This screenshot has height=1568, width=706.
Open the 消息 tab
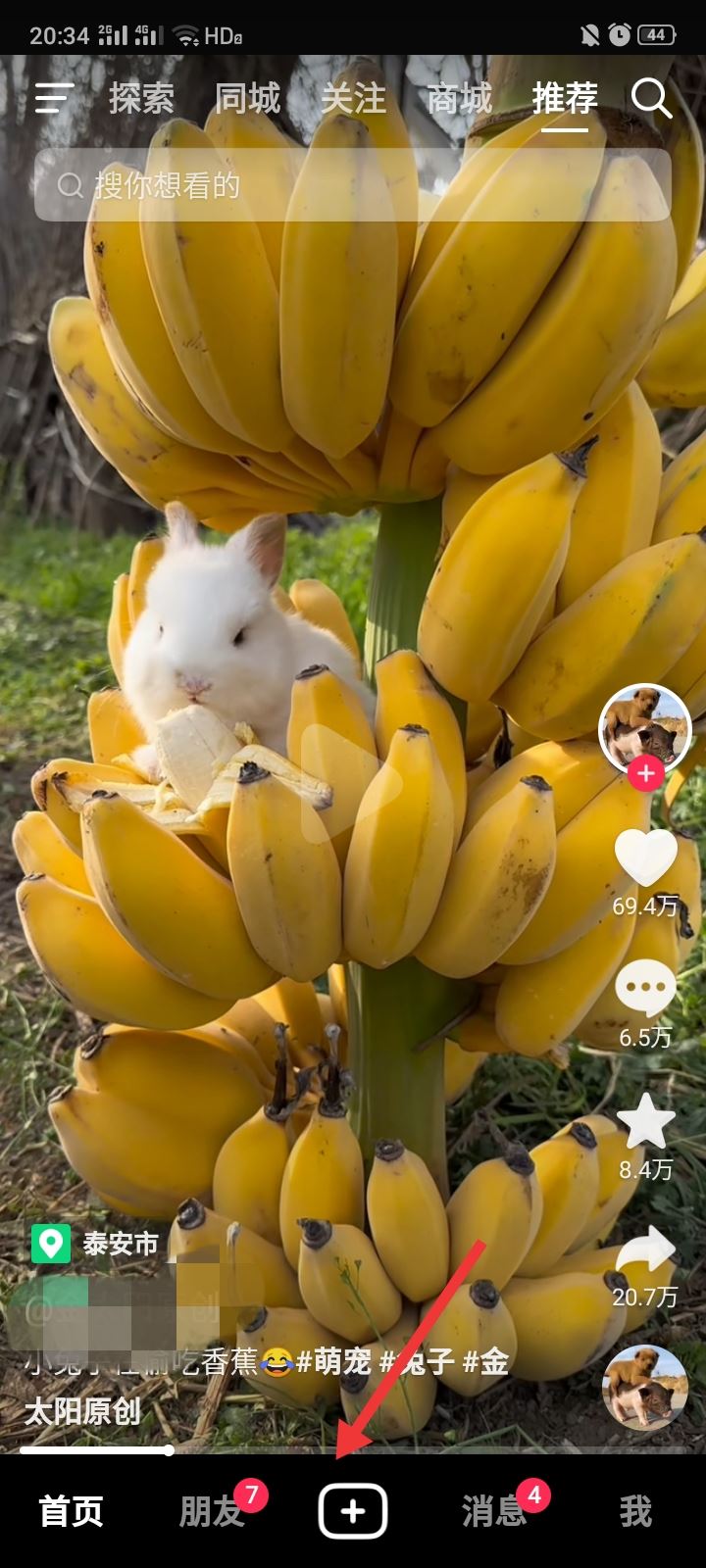494,1511
